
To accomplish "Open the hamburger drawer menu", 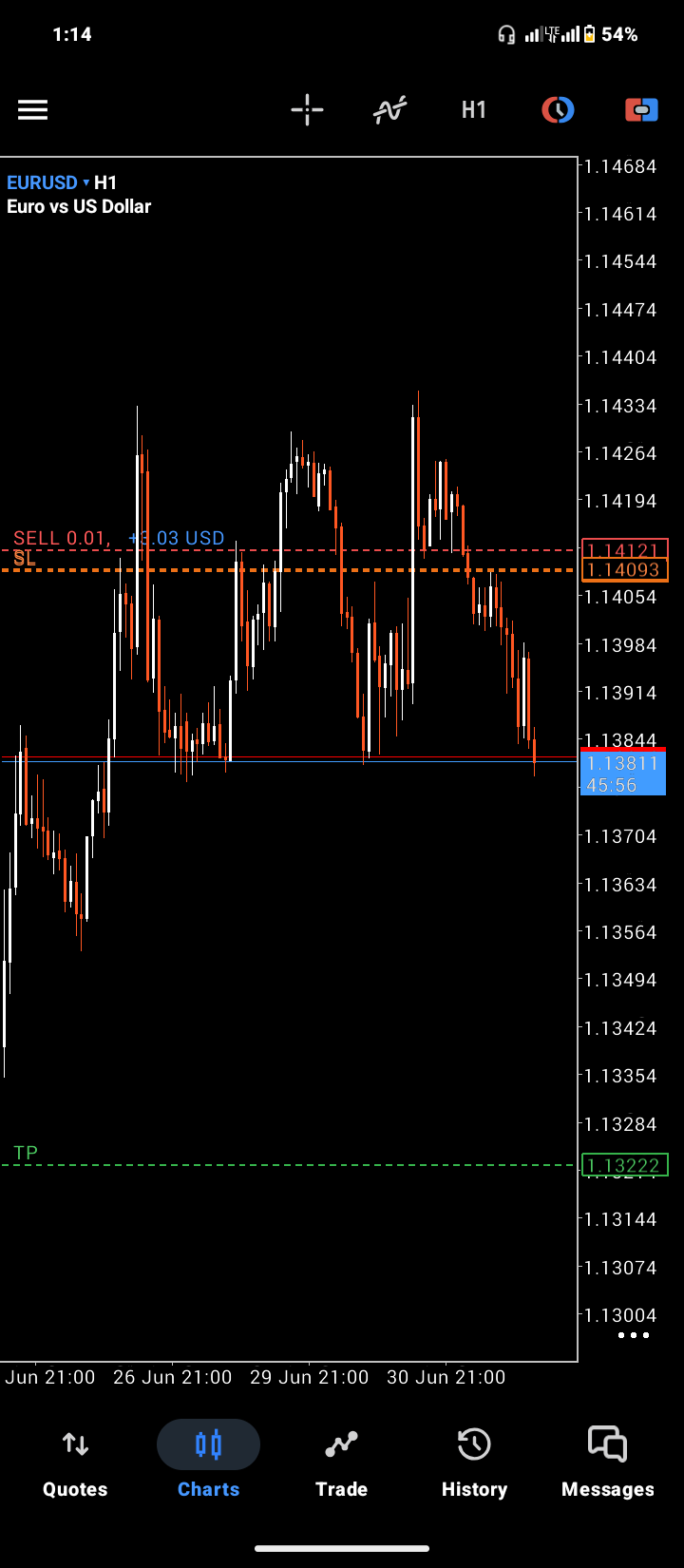I will point(32,110).
